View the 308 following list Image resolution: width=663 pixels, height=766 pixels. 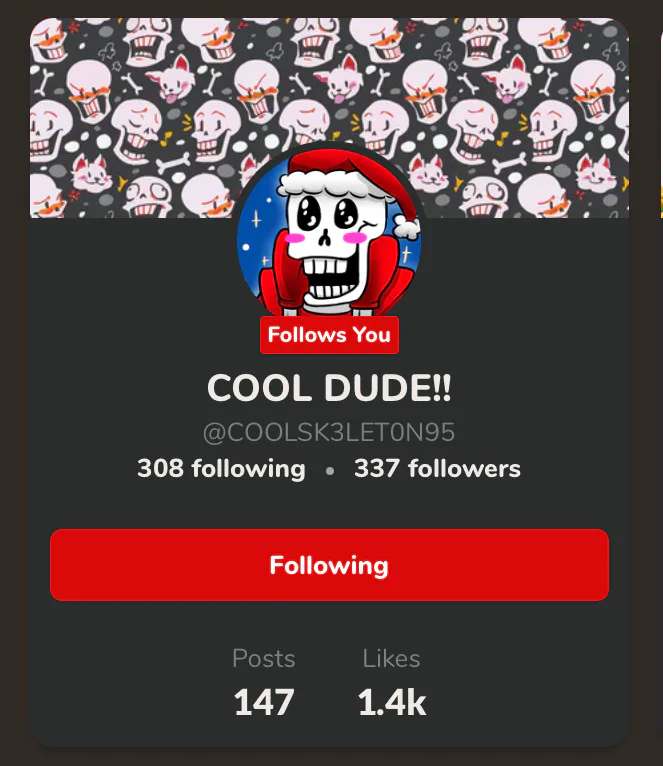221,468
